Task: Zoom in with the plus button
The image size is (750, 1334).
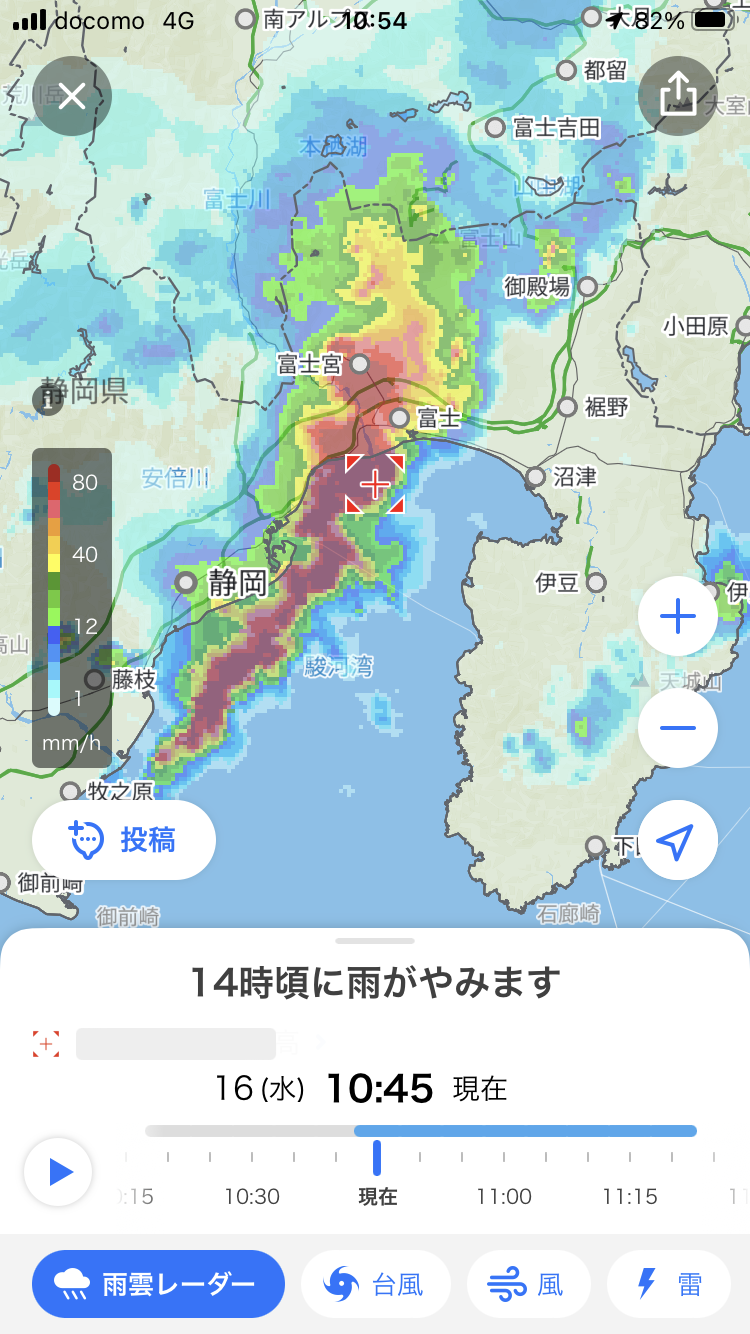Action: click(x=678, y=617)
